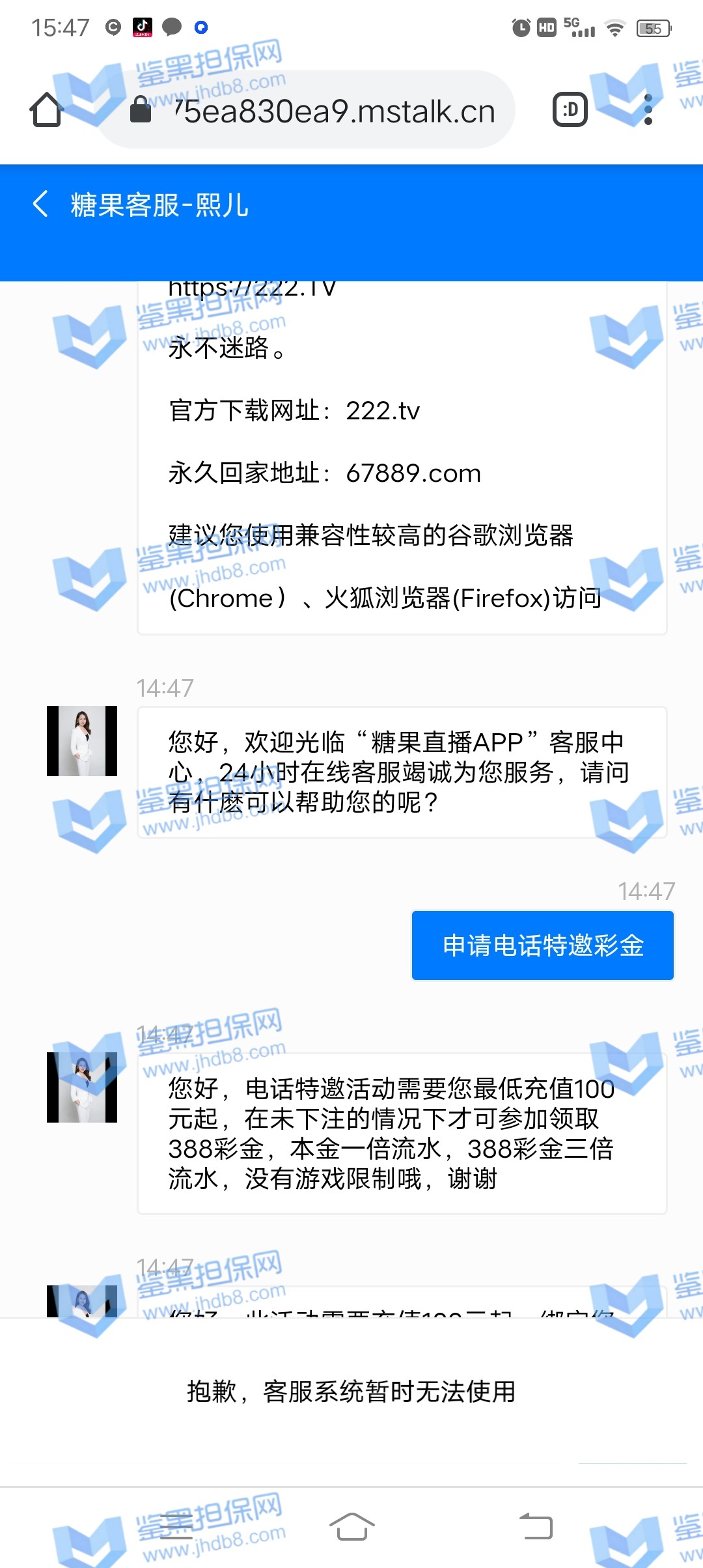Open the browser tab switcher
Screen dimensions: 703x1568
click(570, 110)
